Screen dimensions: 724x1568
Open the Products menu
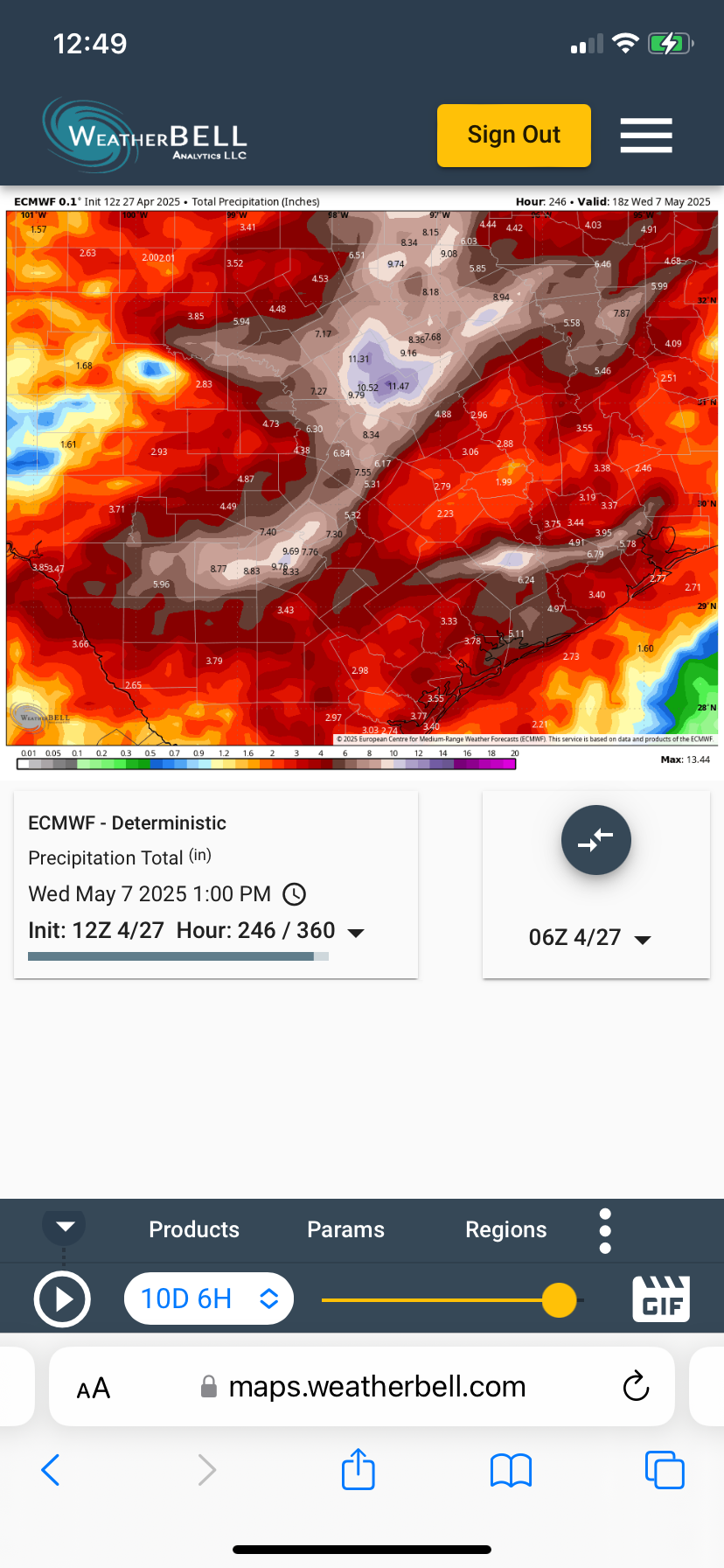click(x=194, y=1229)
